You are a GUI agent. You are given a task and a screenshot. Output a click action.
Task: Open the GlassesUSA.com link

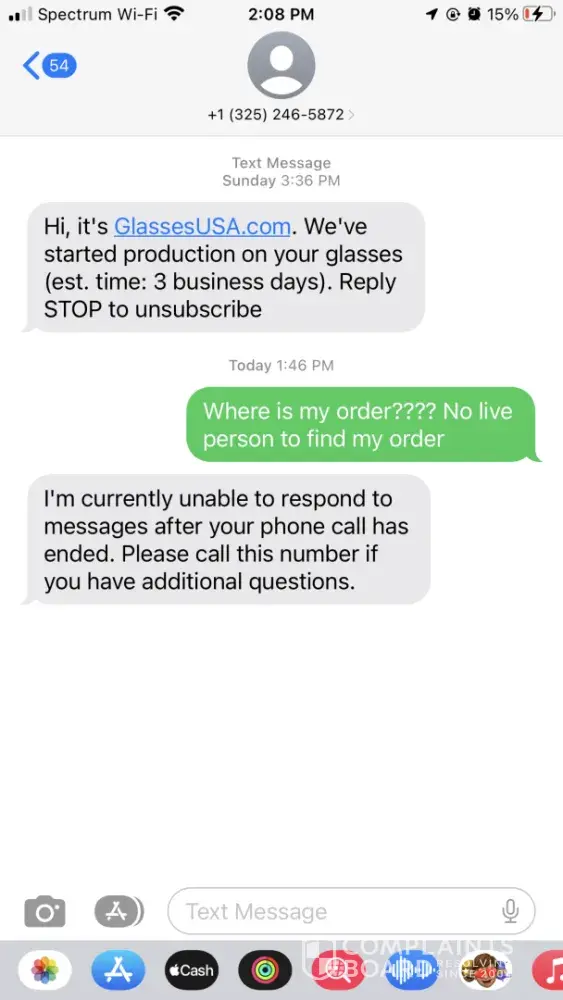(202, 226)
